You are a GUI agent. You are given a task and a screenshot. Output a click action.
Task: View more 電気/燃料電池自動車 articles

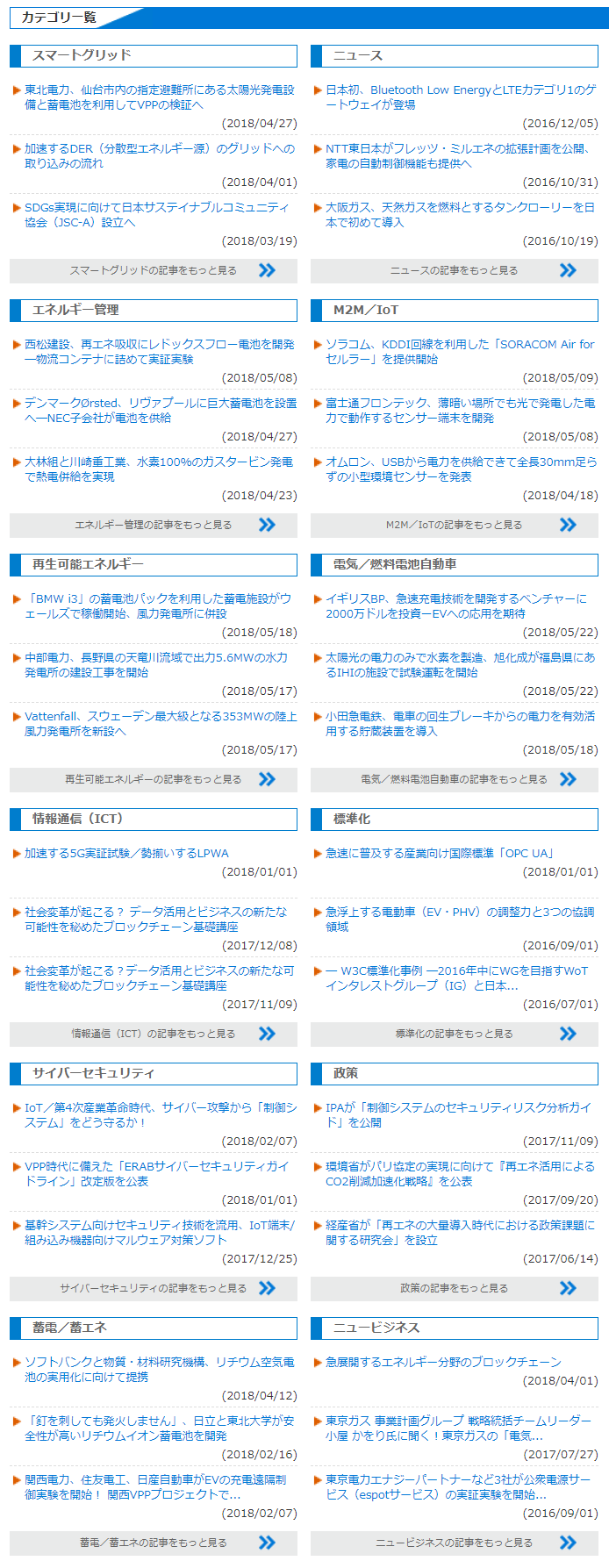point(455,779)
